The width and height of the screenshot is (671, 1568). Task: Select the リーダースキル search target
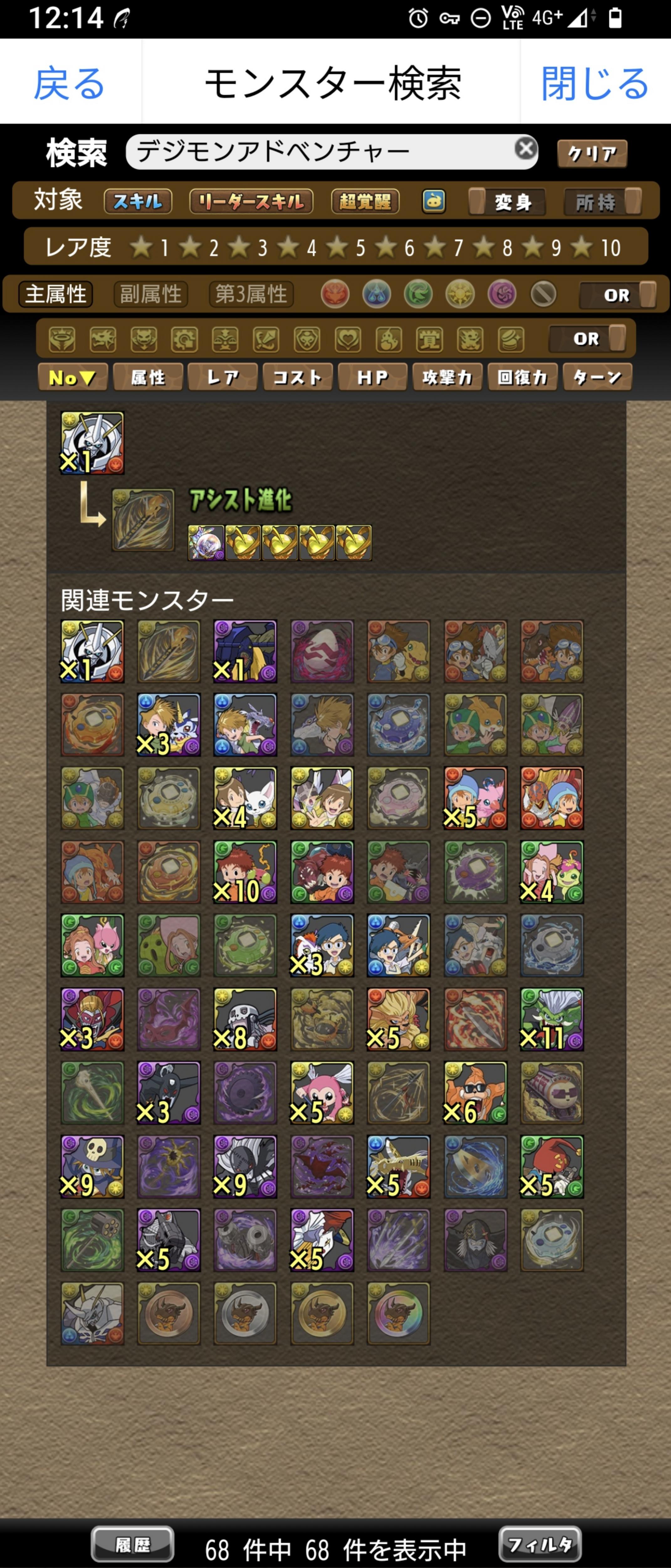(x=251, y=201)
